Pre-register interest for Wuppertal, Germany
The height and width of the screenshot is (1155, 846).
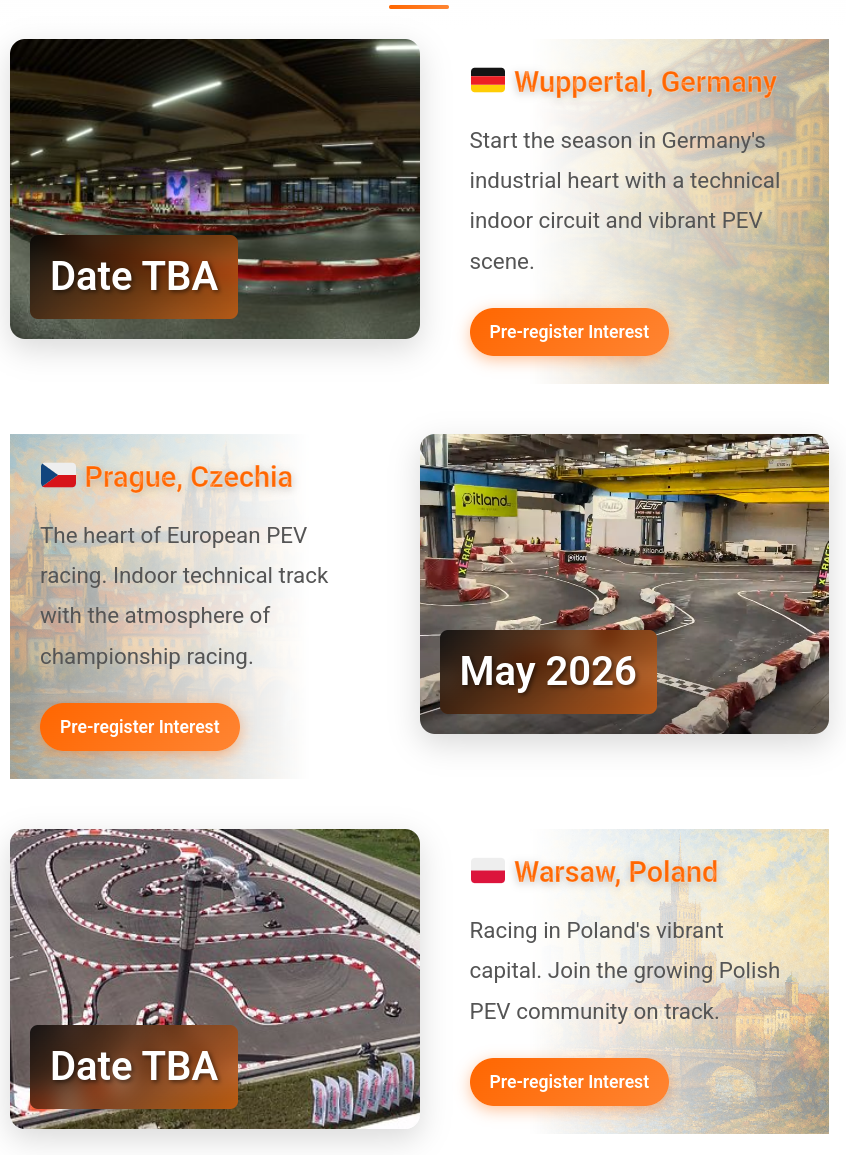[569, 332]
